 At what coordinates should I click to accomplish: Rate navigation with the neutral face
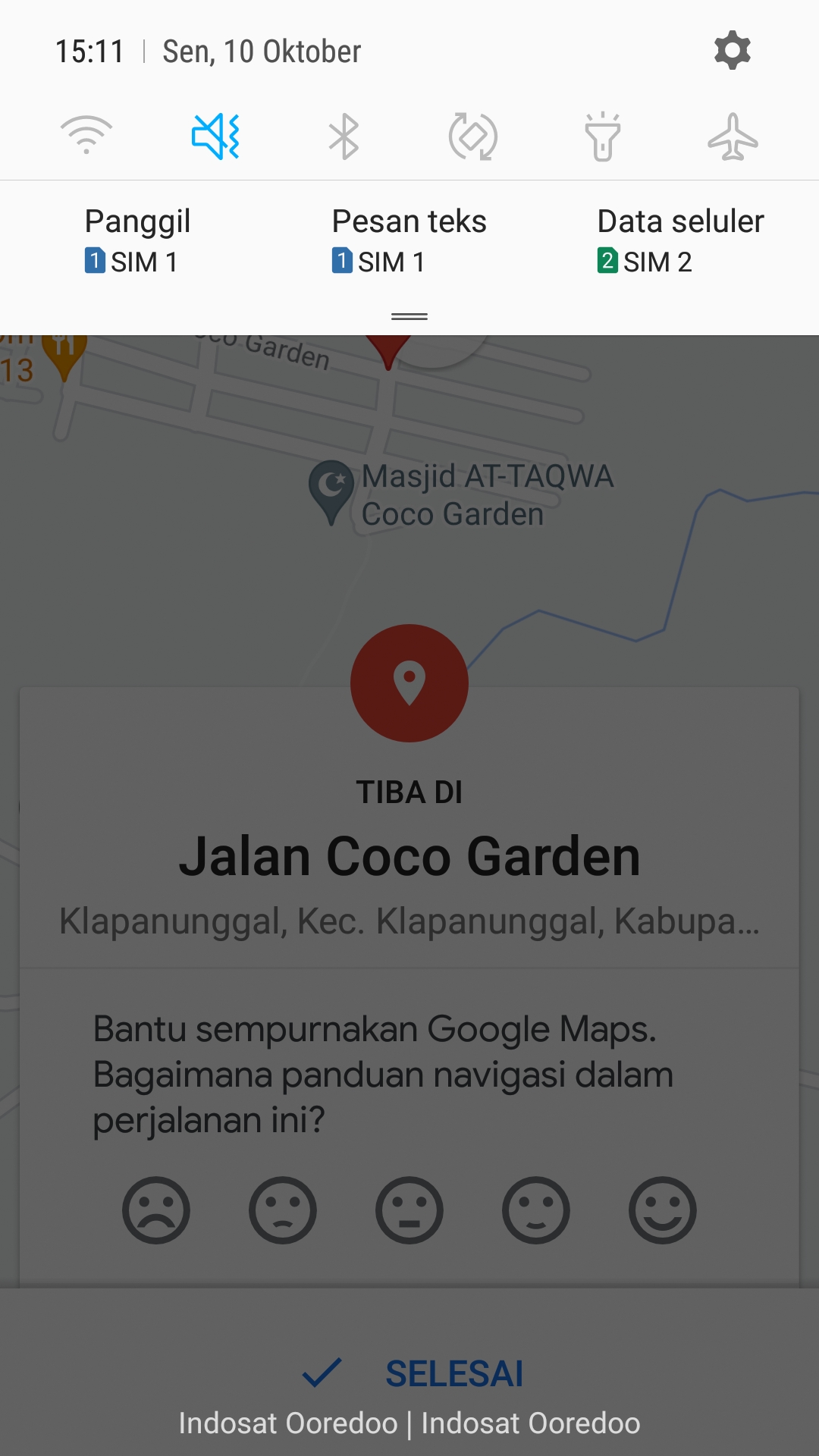[409, 1210]
